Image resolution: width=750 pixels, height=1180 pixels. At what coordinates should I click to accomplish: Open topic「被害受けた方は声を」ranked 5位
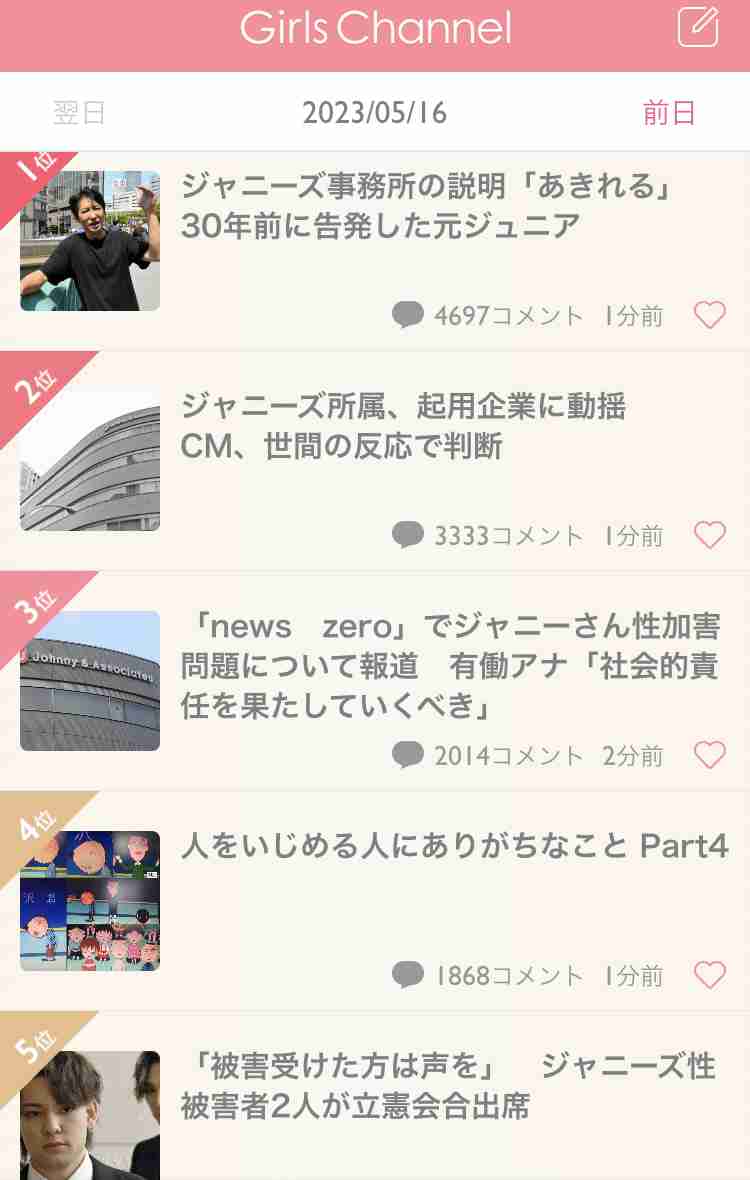448,1086
